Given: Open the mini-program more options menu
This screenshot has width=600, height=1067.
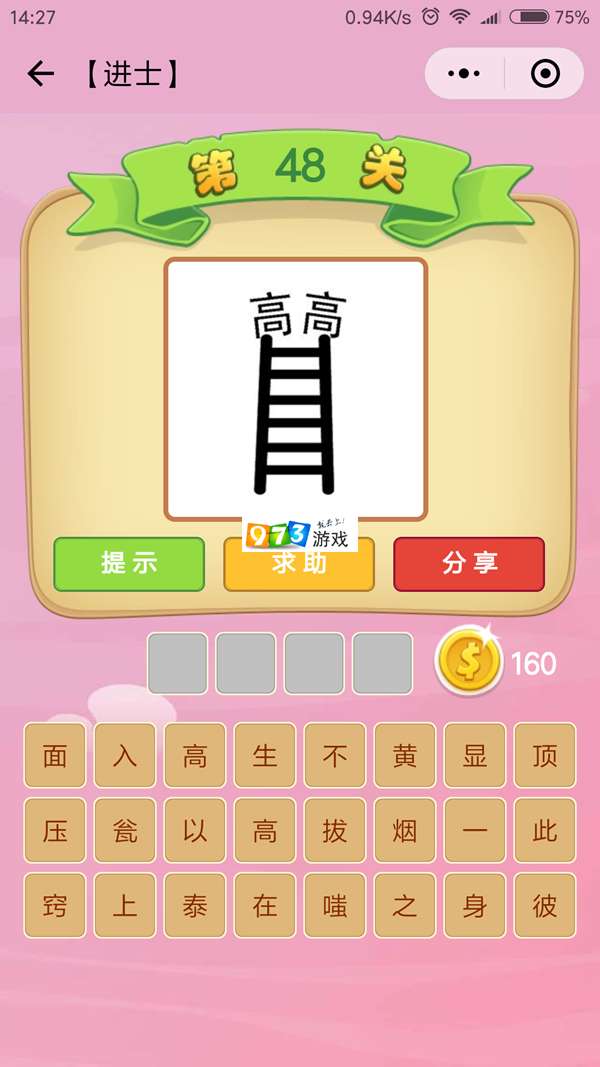Looking at the screenshot, I should pos(464,74).
